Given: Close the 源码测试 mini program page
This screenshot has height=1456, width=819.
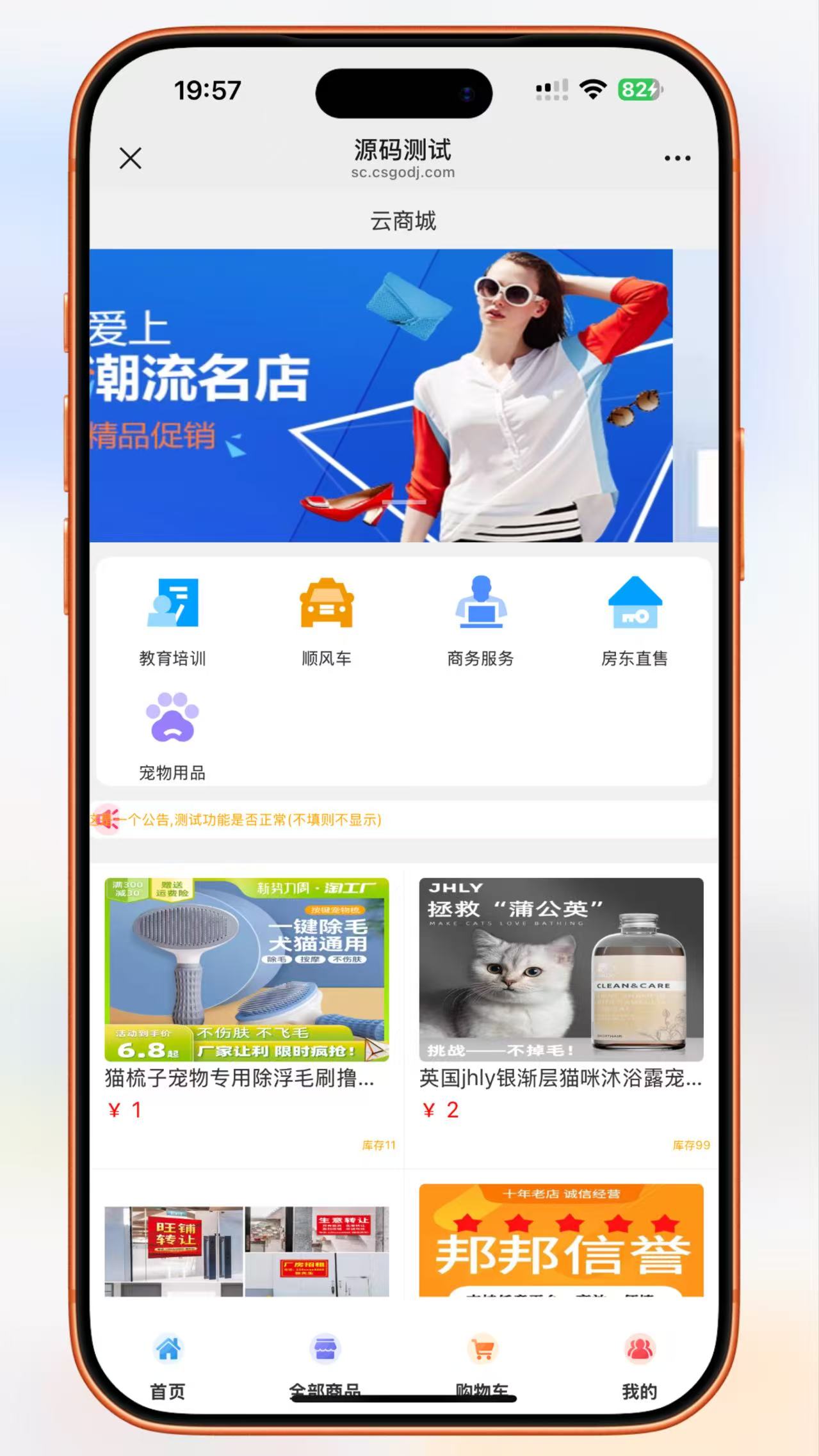Looking at the screenshot, I should tap(131, 158).
